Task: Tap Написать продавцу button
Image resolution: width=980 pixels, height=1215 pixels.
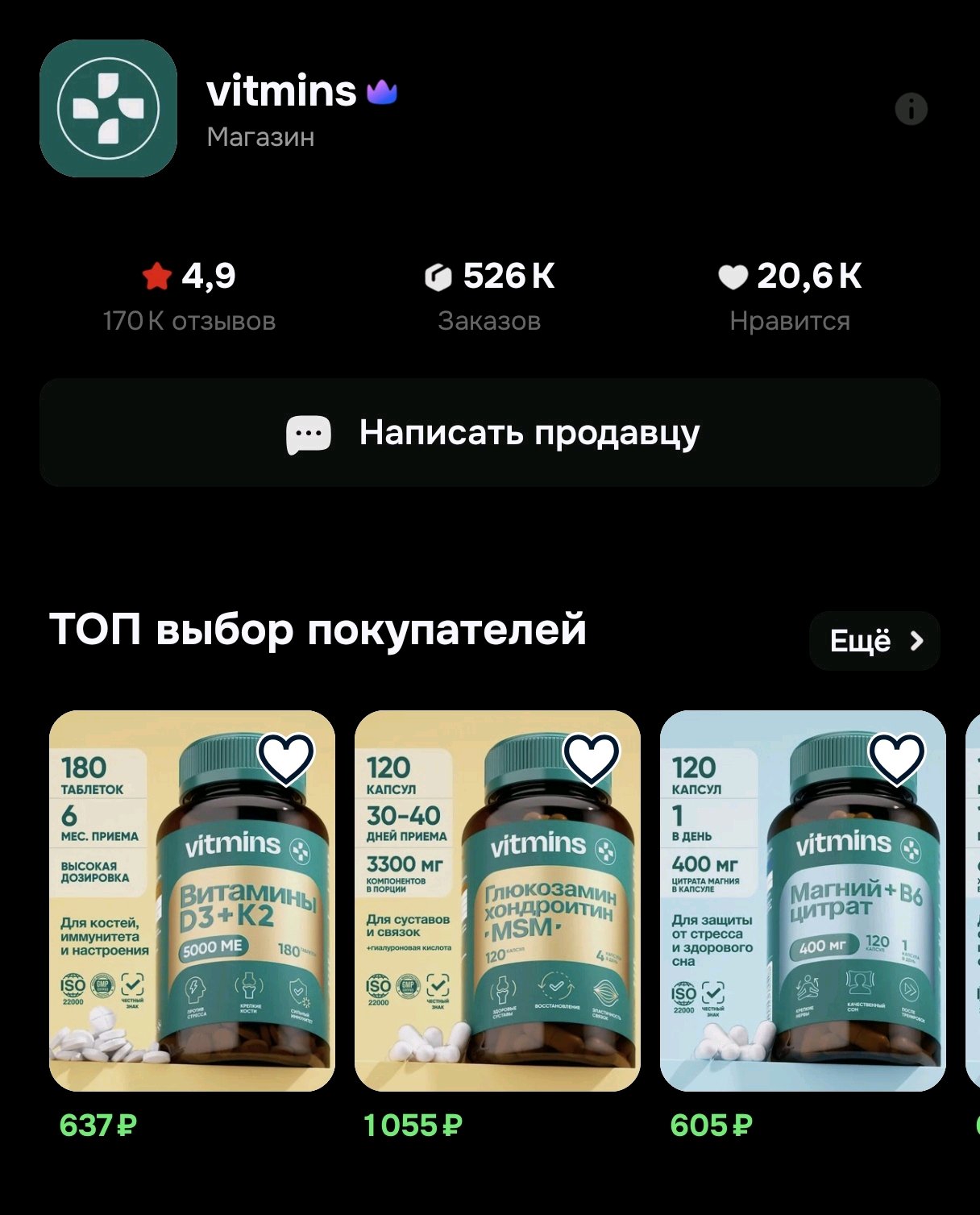Action: point(490,433)
